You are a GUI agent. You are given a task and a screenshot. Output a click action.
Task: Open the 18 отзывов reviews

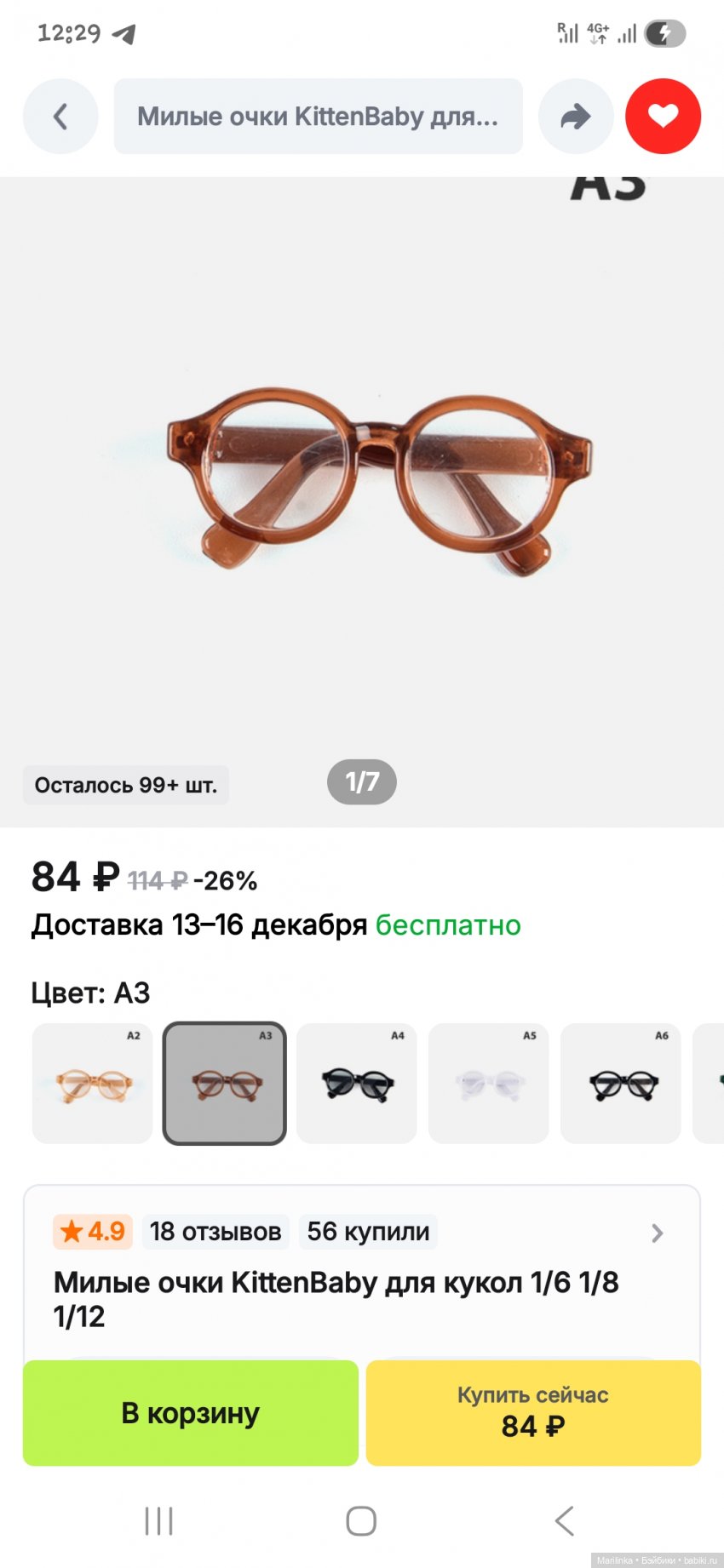coord(215,1232)
